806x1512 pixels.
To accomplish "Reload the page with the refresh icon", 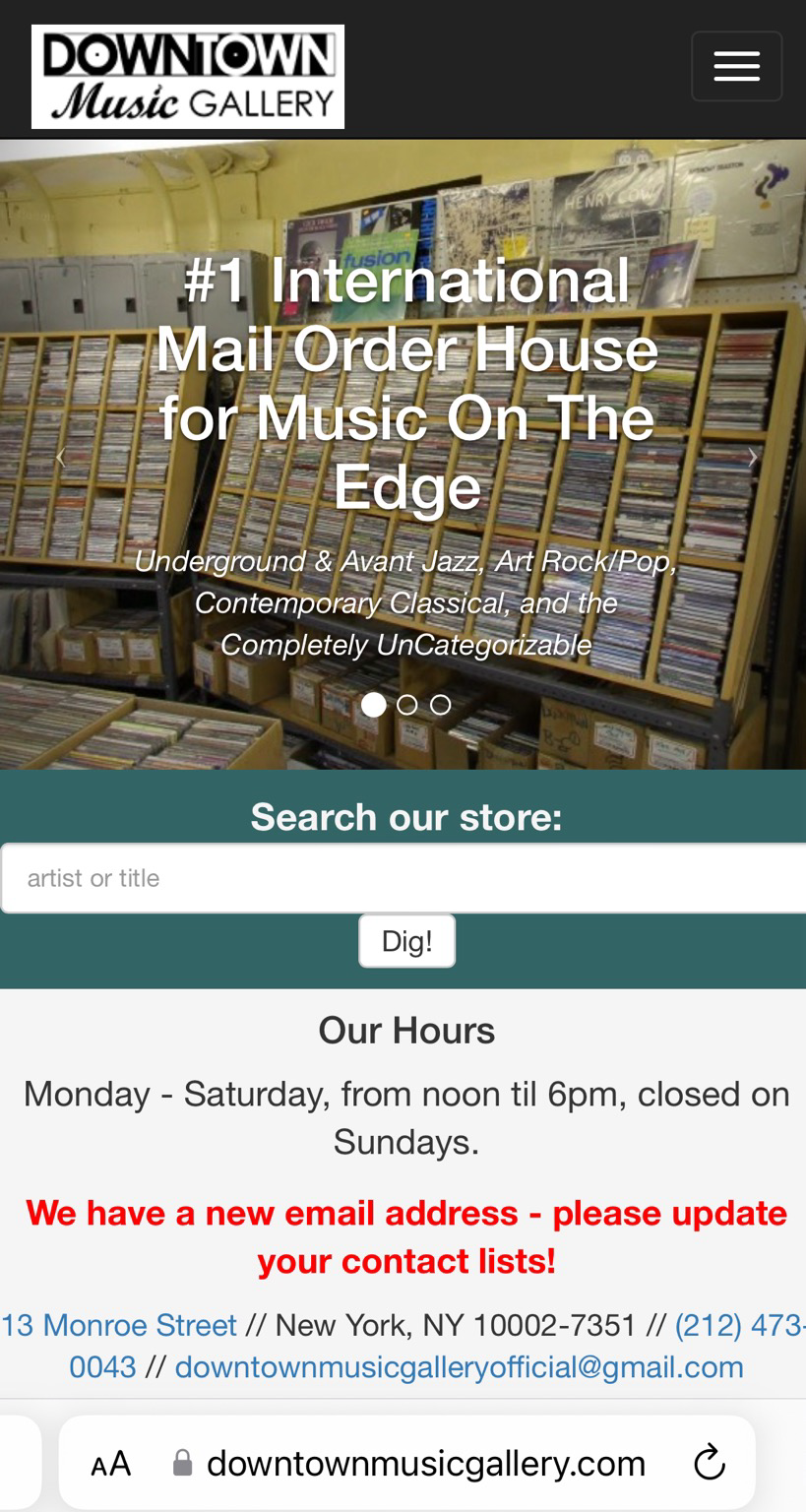I will [709, 1463].
